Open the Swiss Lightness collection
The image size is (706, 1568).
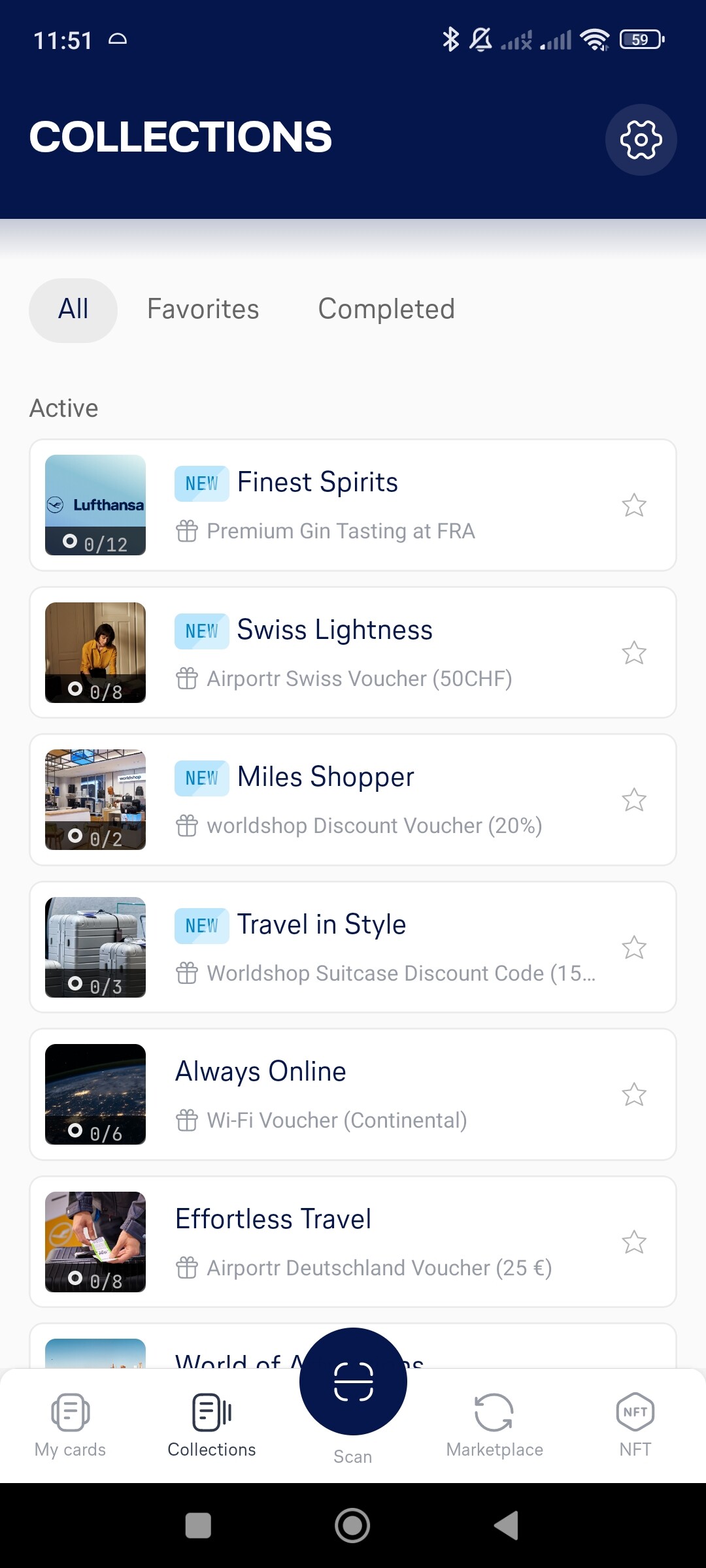tap(353, 653)
